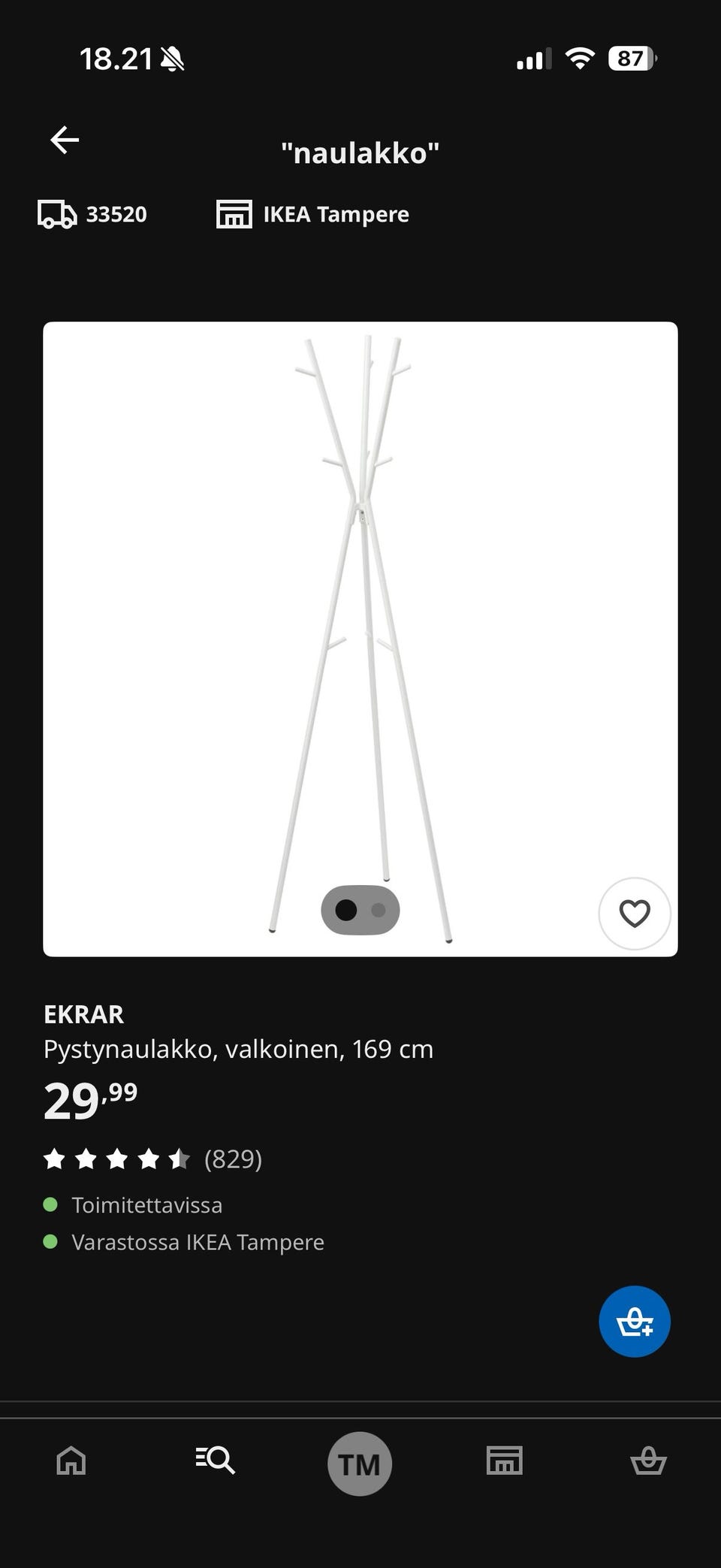Select the Home tab icon

[71, 1461]
